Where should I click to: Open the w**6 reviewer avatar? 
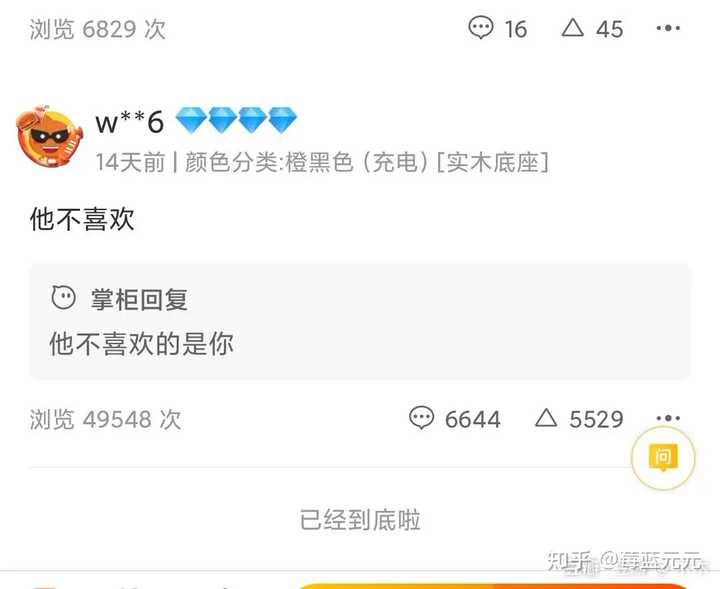(x=49, y=137)
